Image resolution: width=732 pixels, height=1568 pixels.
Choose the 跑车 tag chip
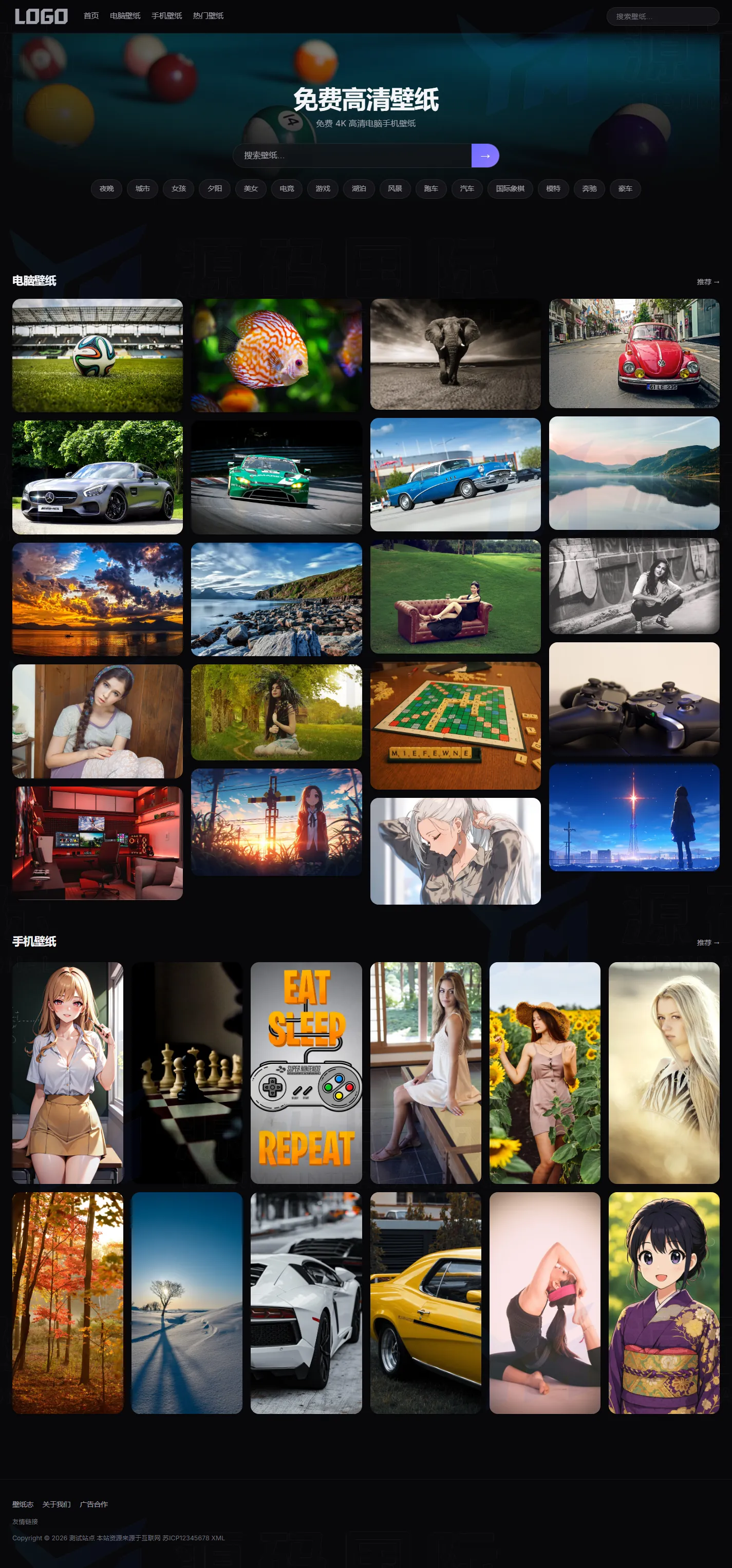point(430,189)
